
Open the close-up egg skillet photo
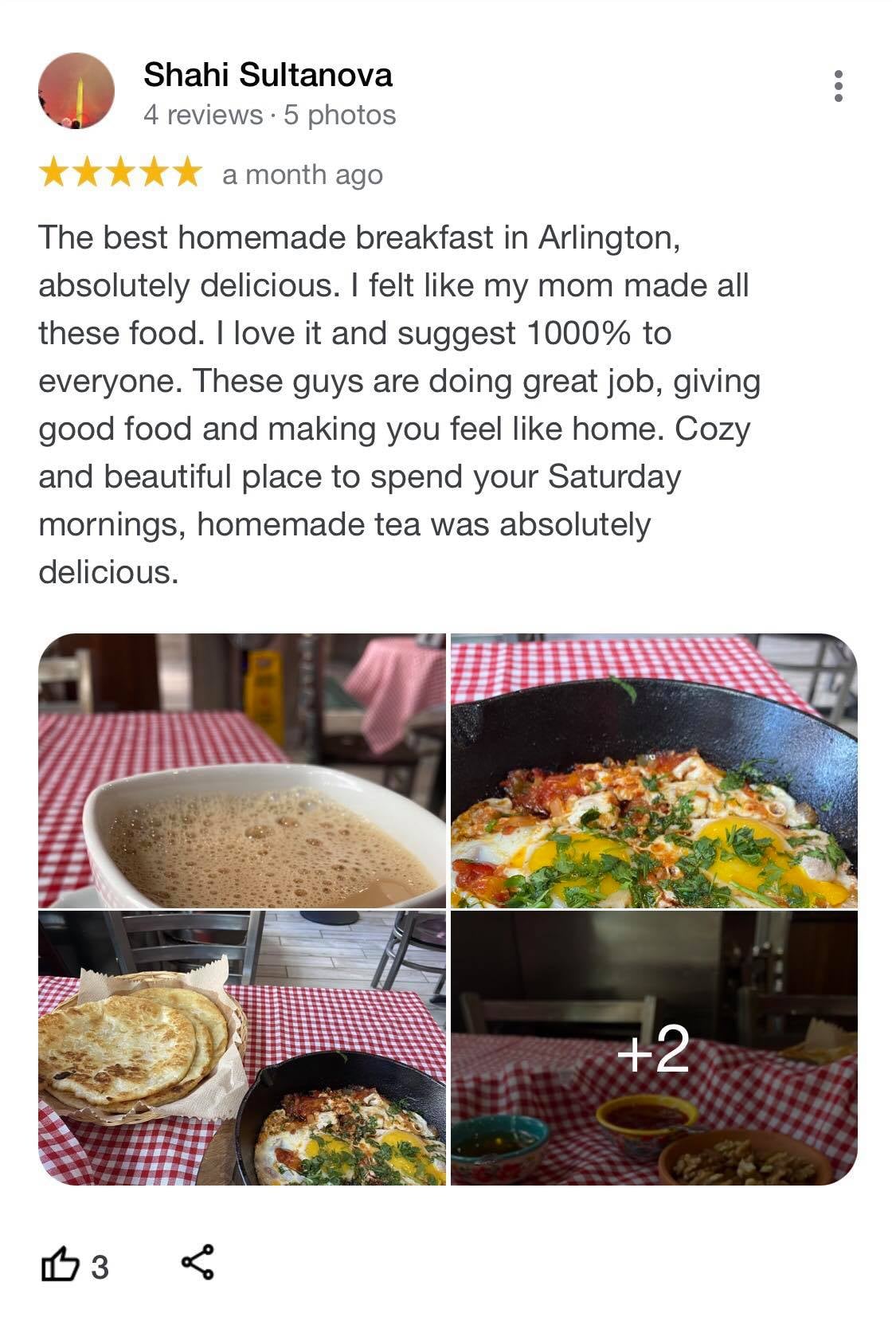(654, 770)
